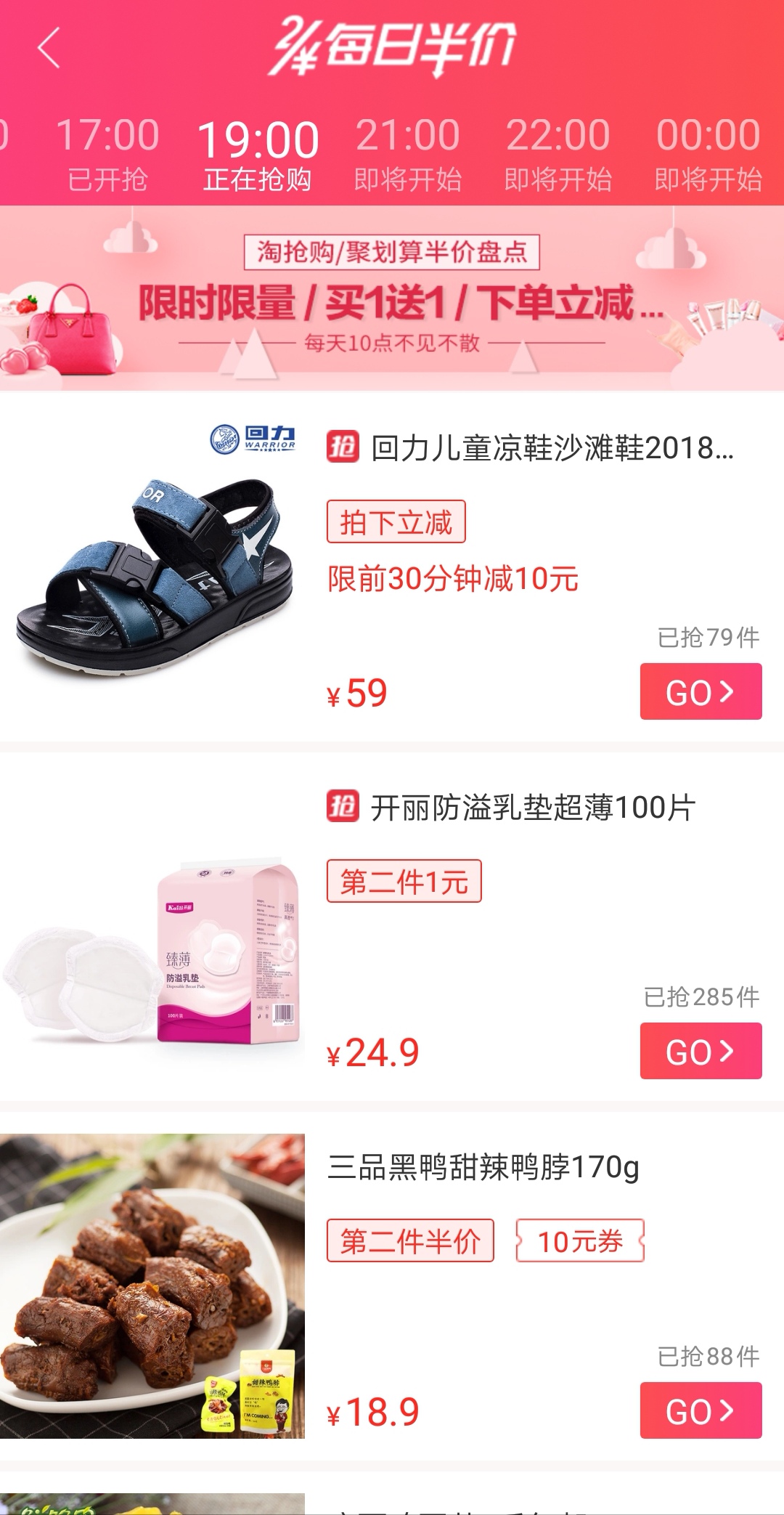This screenshot has height=1515, width=784.
Task: Open the 回力 kids sandal product image
Action: pyautogui.click(x=154, y=568)
